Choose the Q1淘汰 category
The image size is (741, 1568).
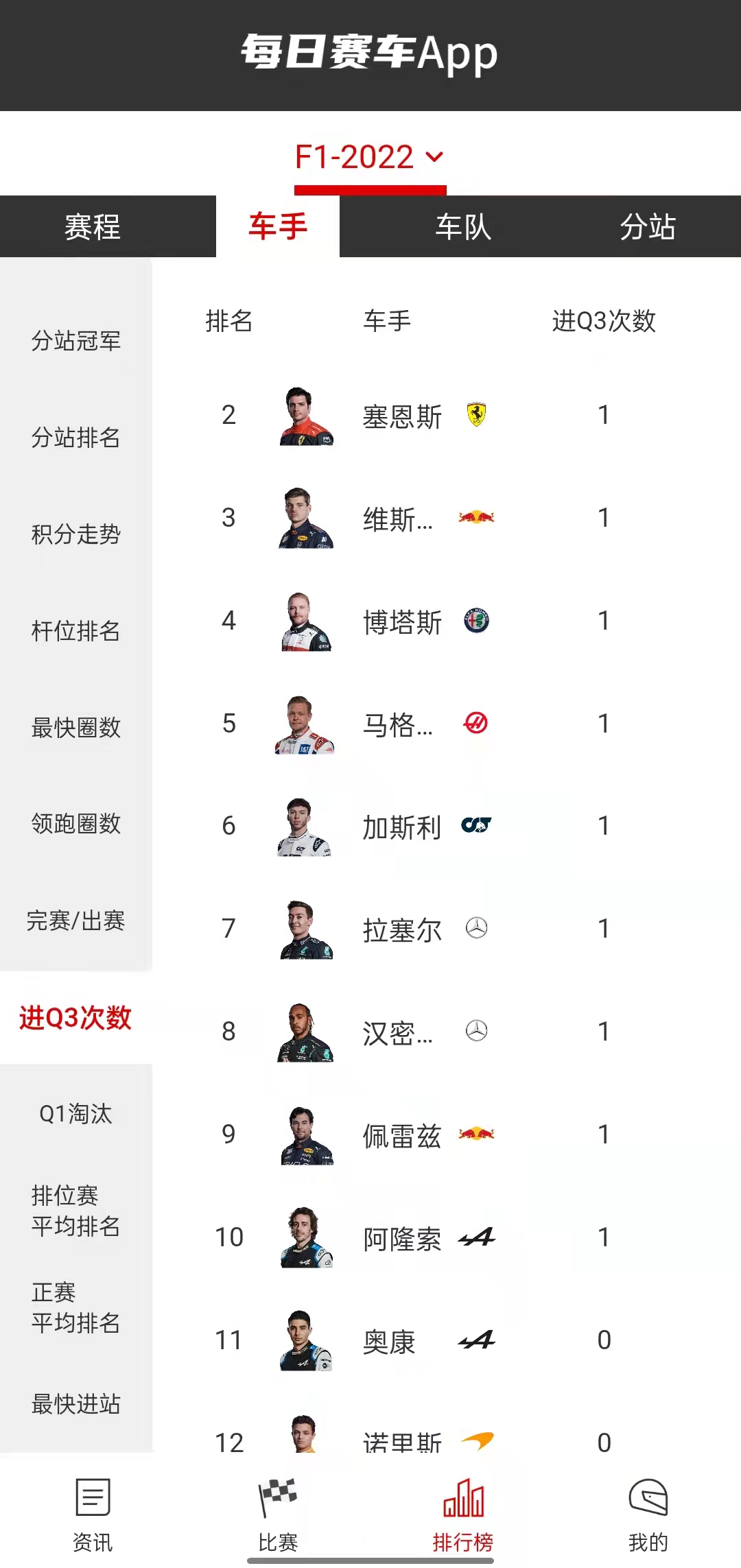75,1114
